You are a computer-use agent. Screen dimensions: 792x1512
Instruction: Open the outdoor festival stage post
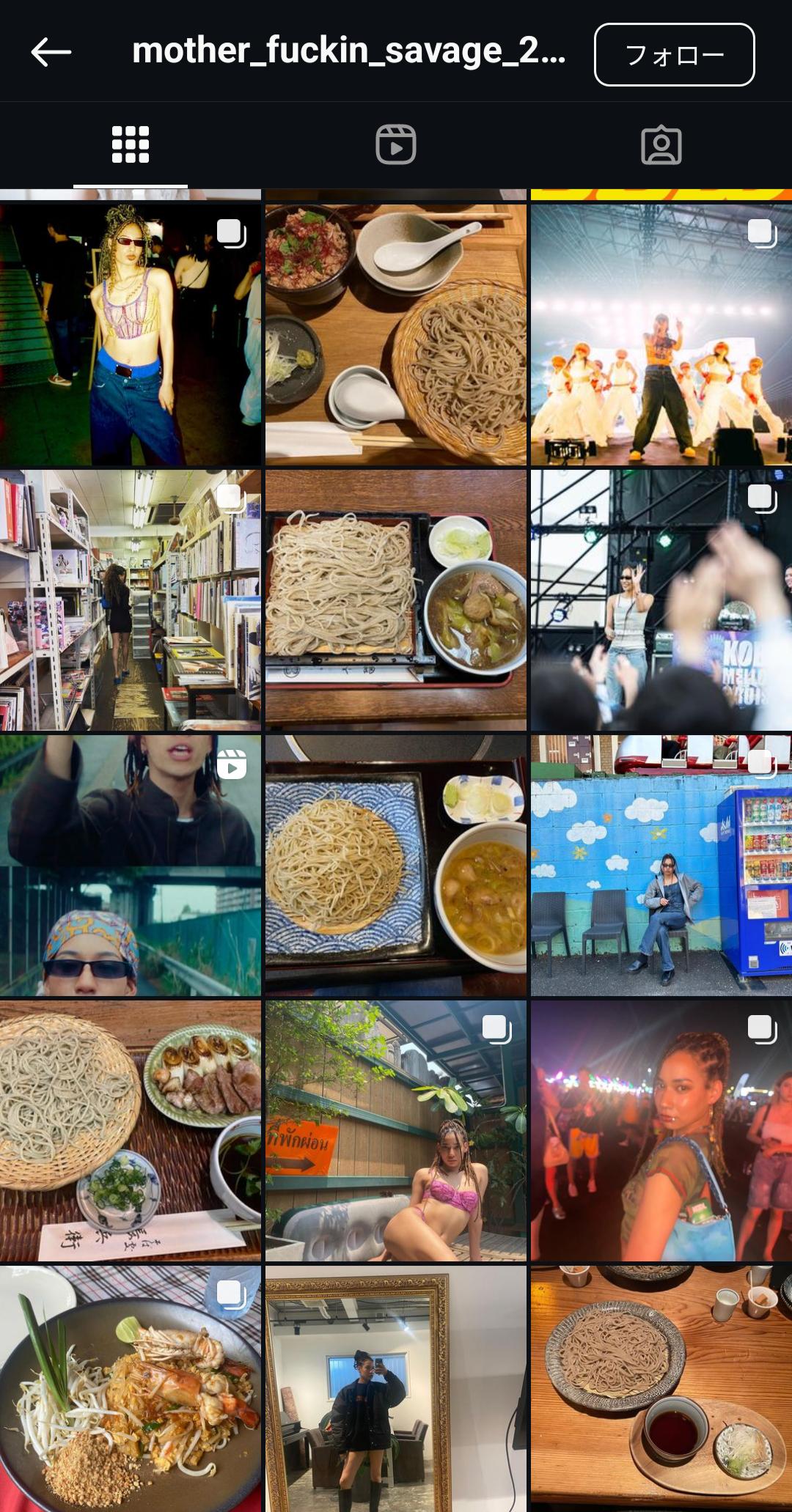pos(661,600)
